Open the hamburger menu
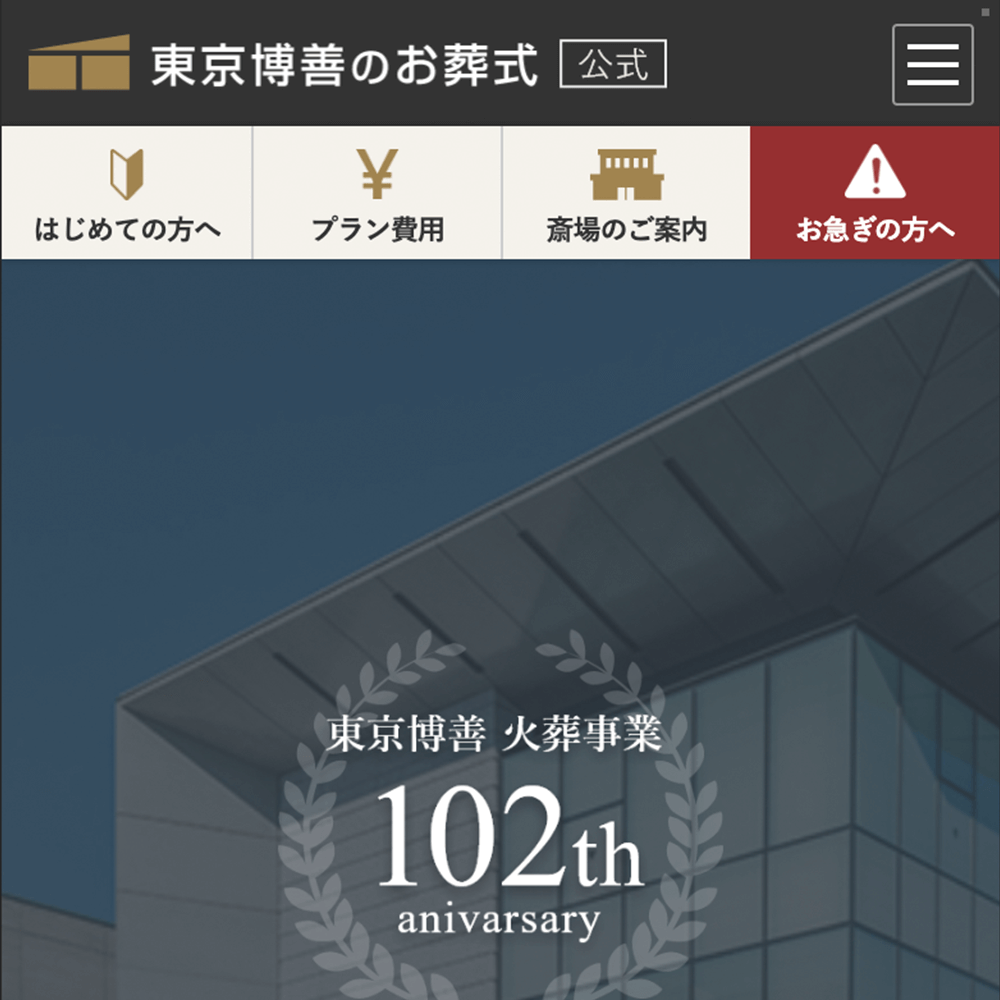 tap(932, 65)
